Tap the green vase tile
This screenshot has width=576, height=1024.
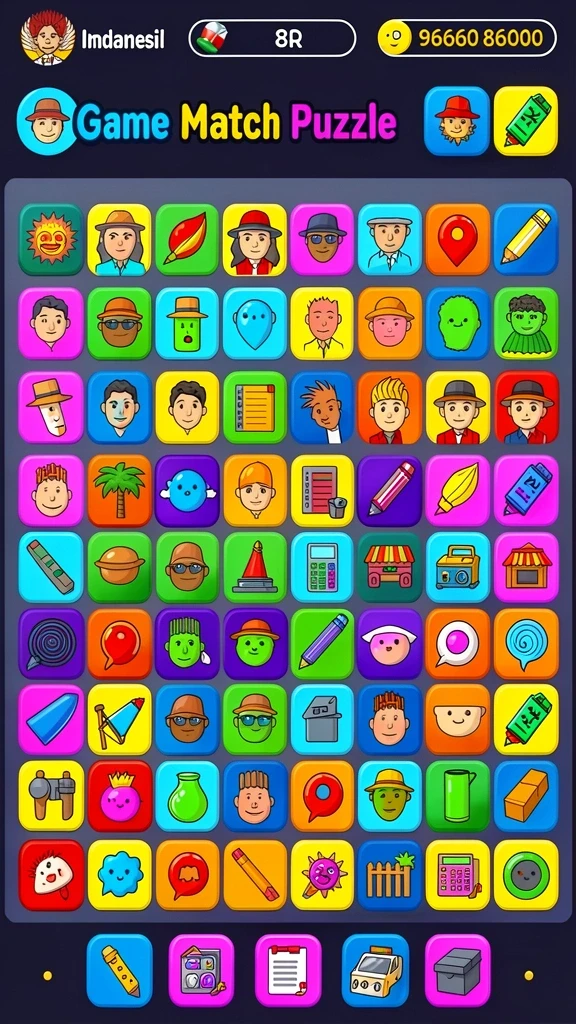[x=187, y=795]
